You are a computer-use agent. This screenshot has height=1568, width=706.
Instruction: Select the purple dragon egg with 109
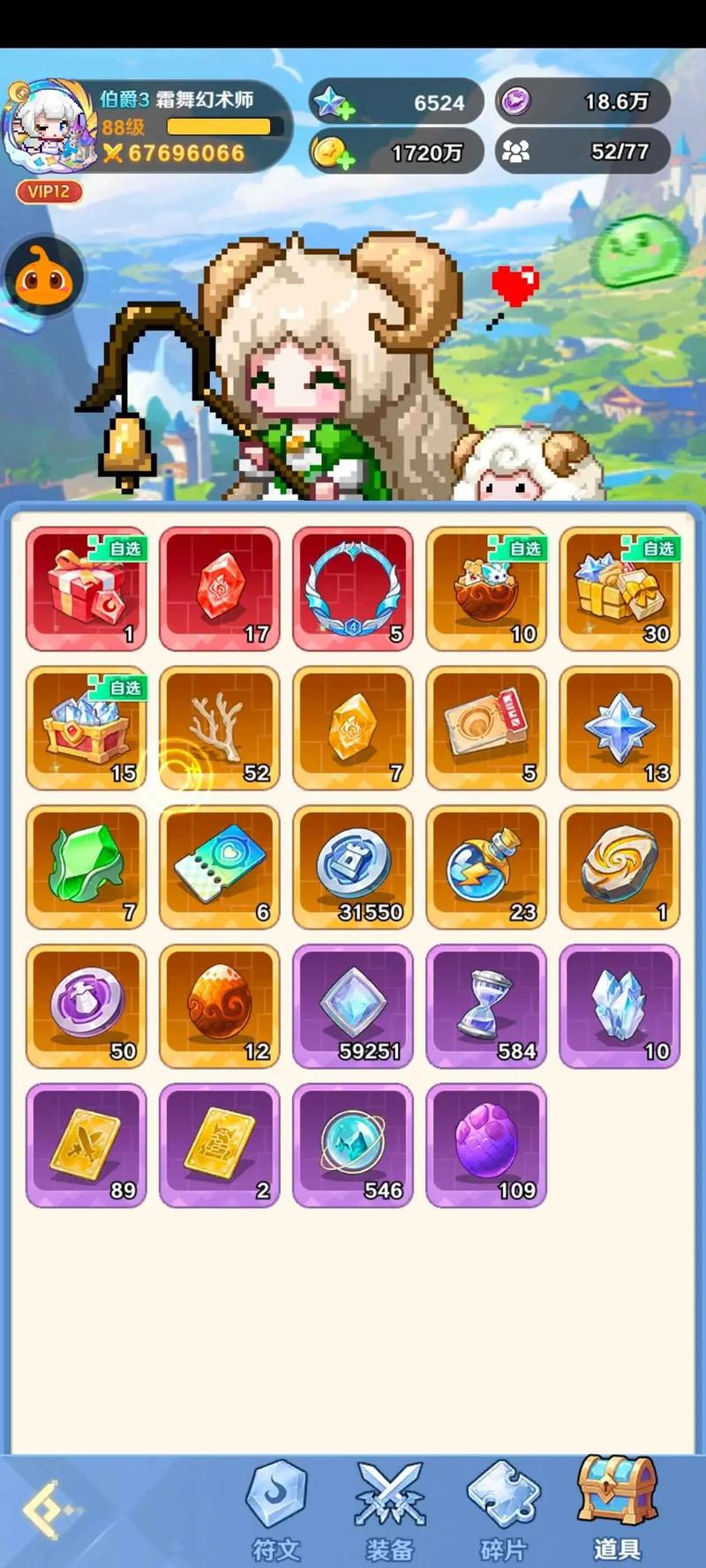pos(486,1145)
